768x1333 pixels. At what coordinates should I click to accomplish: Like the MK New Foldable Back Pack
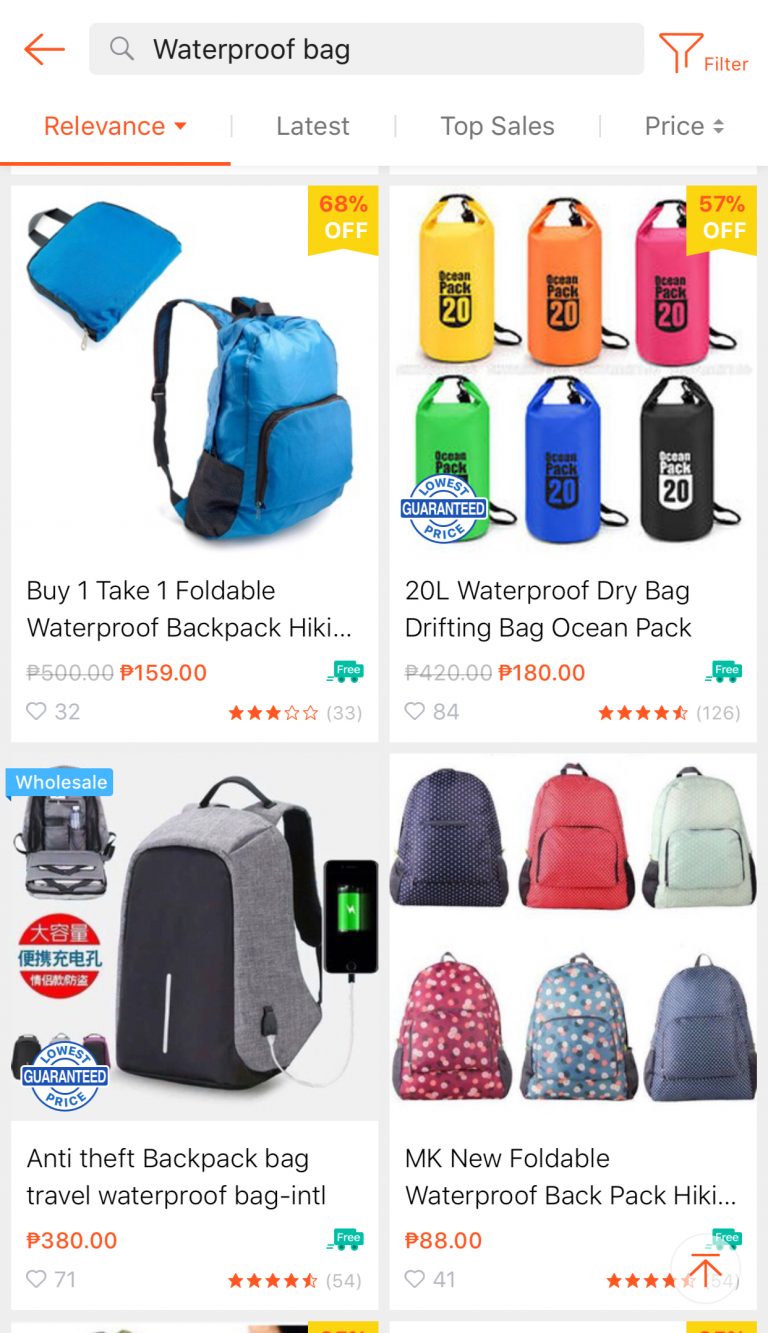(415, 1279)
